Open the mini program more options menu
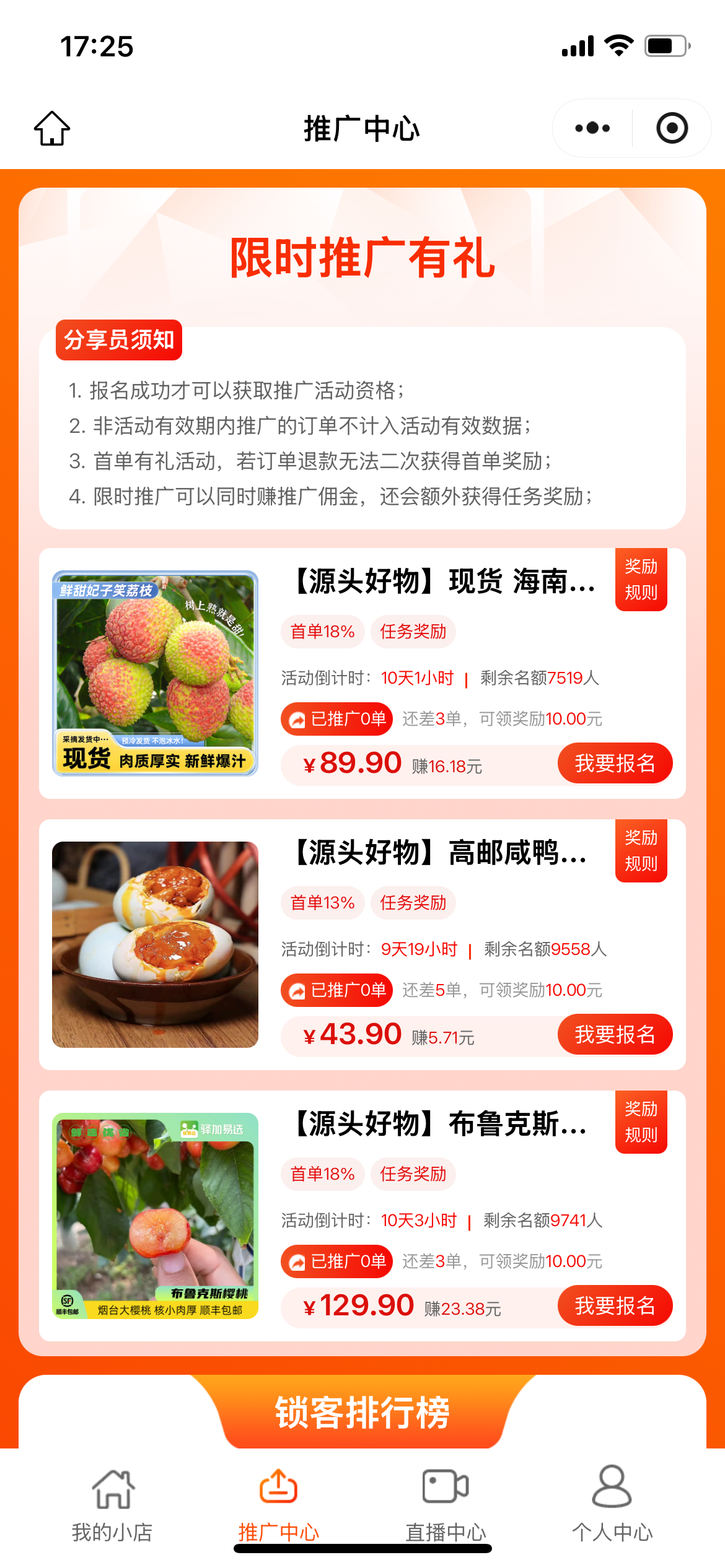725x1568 pixels. click(x=592, y=128)
